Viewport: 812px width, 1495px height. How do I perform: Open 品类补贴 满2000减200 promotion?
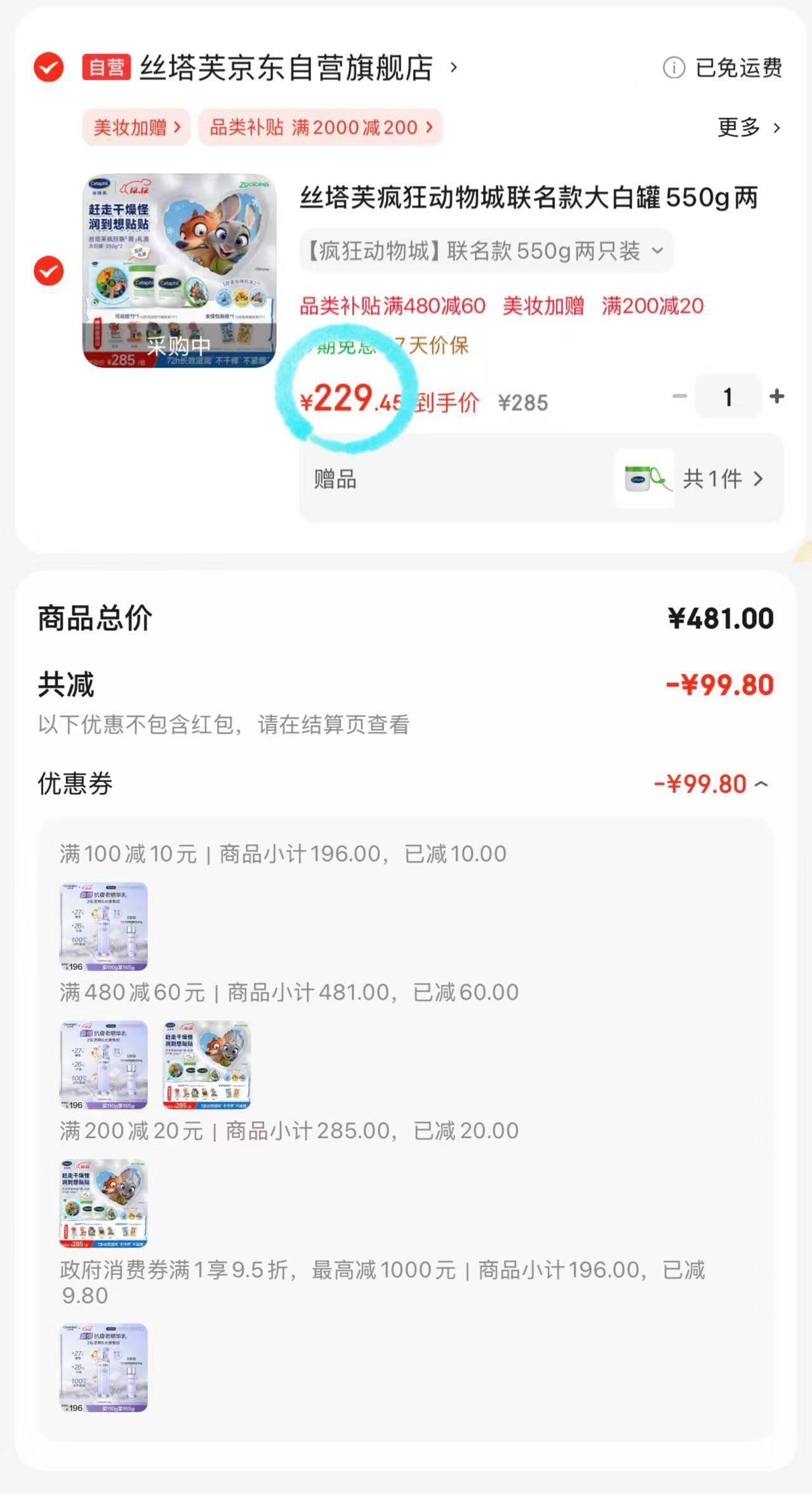click(320, 127)
